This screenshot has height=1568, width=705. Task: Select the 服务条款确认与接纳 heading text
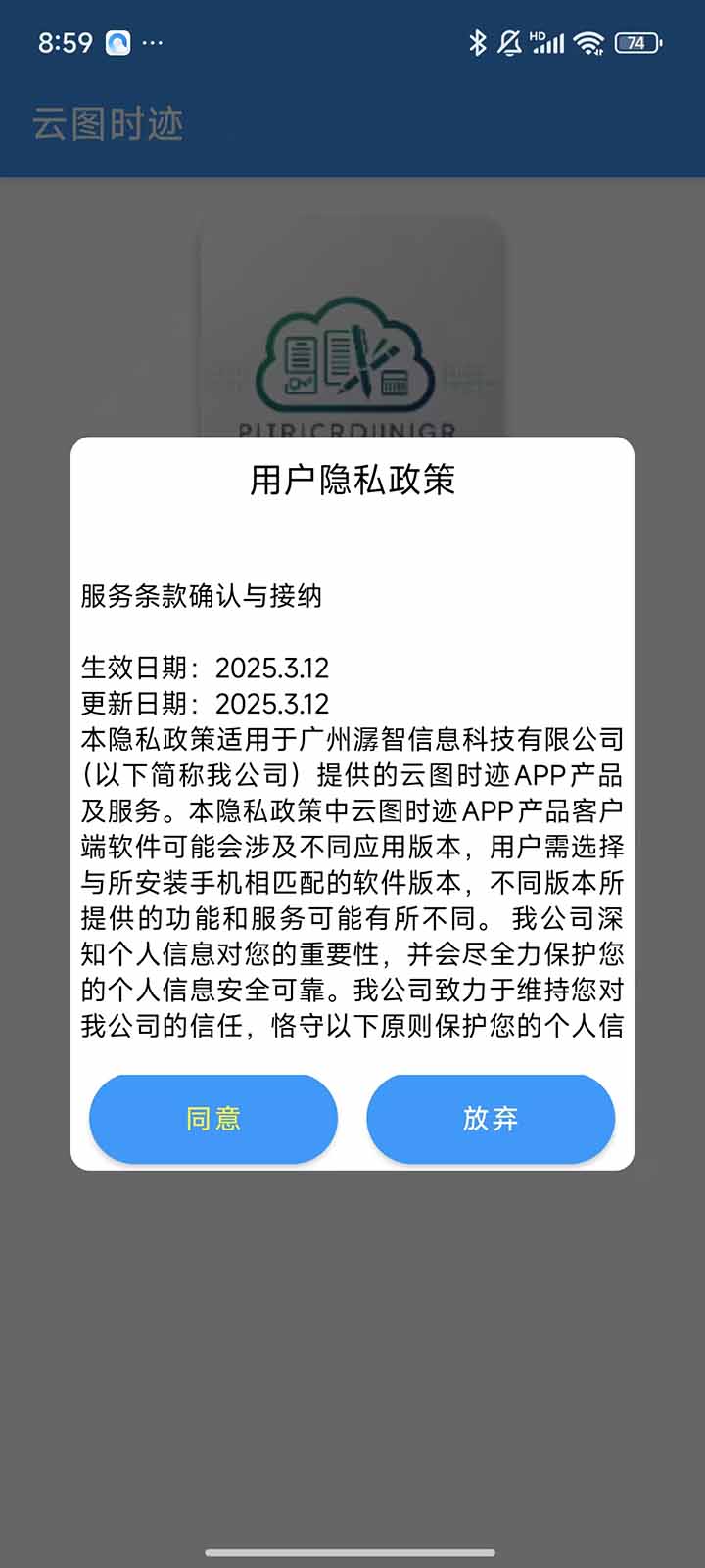tap(201, 596)
